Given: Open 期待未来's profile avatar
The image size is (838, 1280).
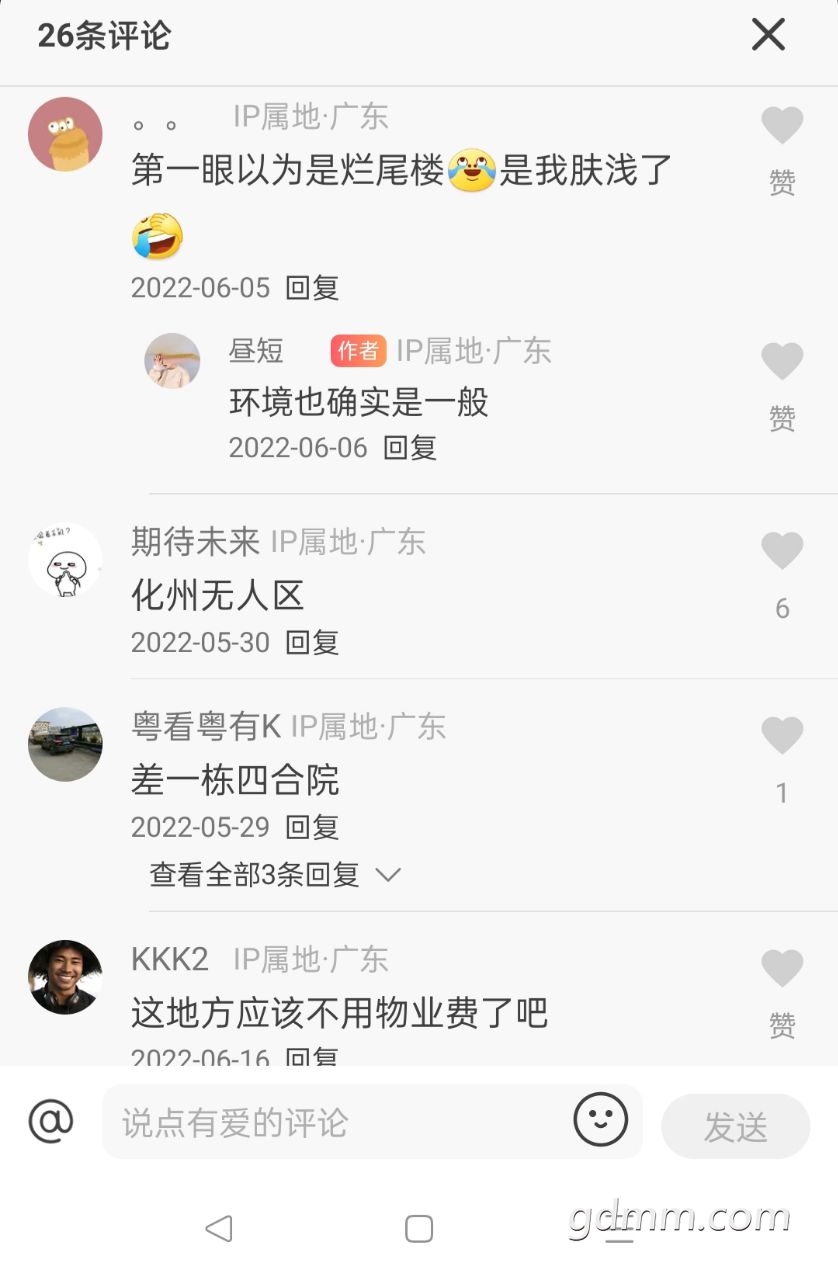Looking at the screenshot, I should pos(65,560).
